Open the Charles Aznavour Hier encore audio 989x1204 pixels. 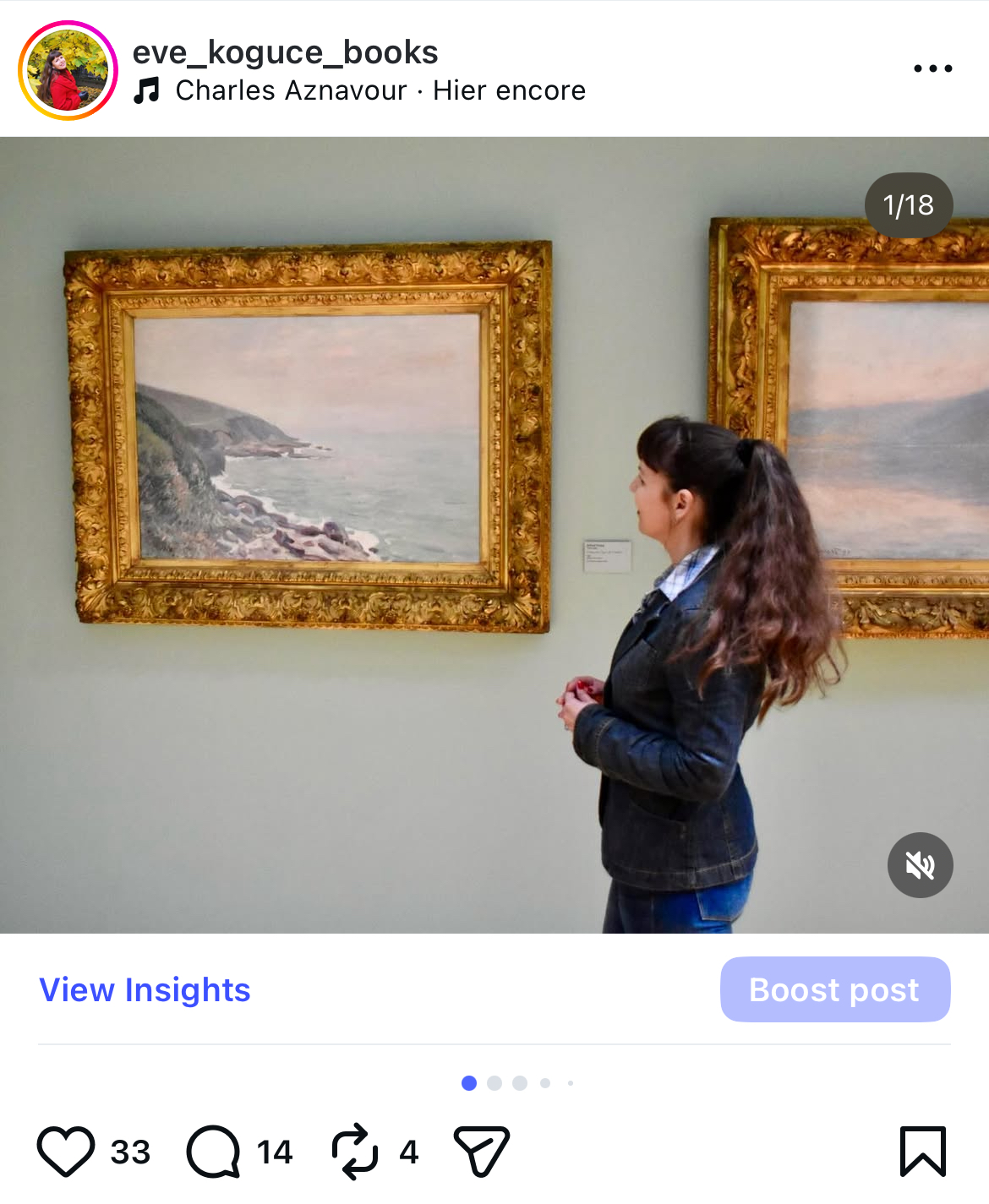[379, 90]
